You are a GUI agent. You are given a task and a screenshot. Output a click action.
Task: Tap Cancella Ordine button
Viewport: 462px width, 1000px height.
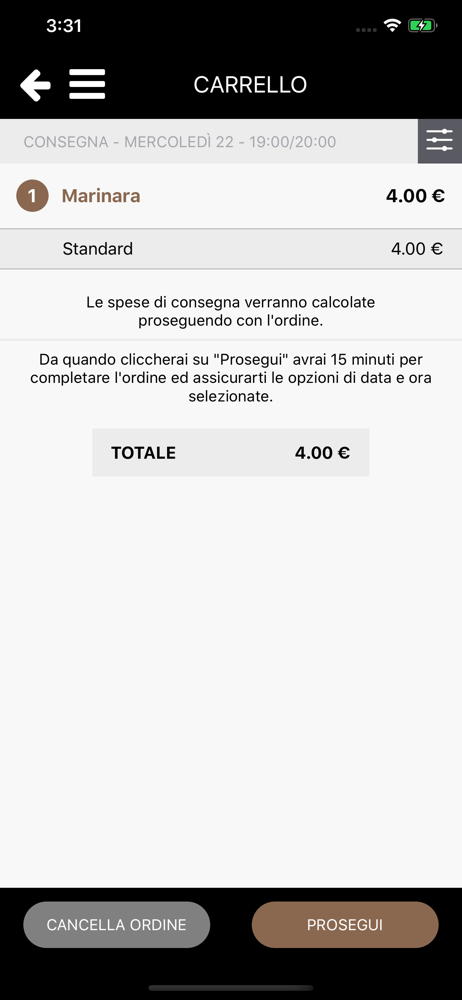[x=117, y=924]
